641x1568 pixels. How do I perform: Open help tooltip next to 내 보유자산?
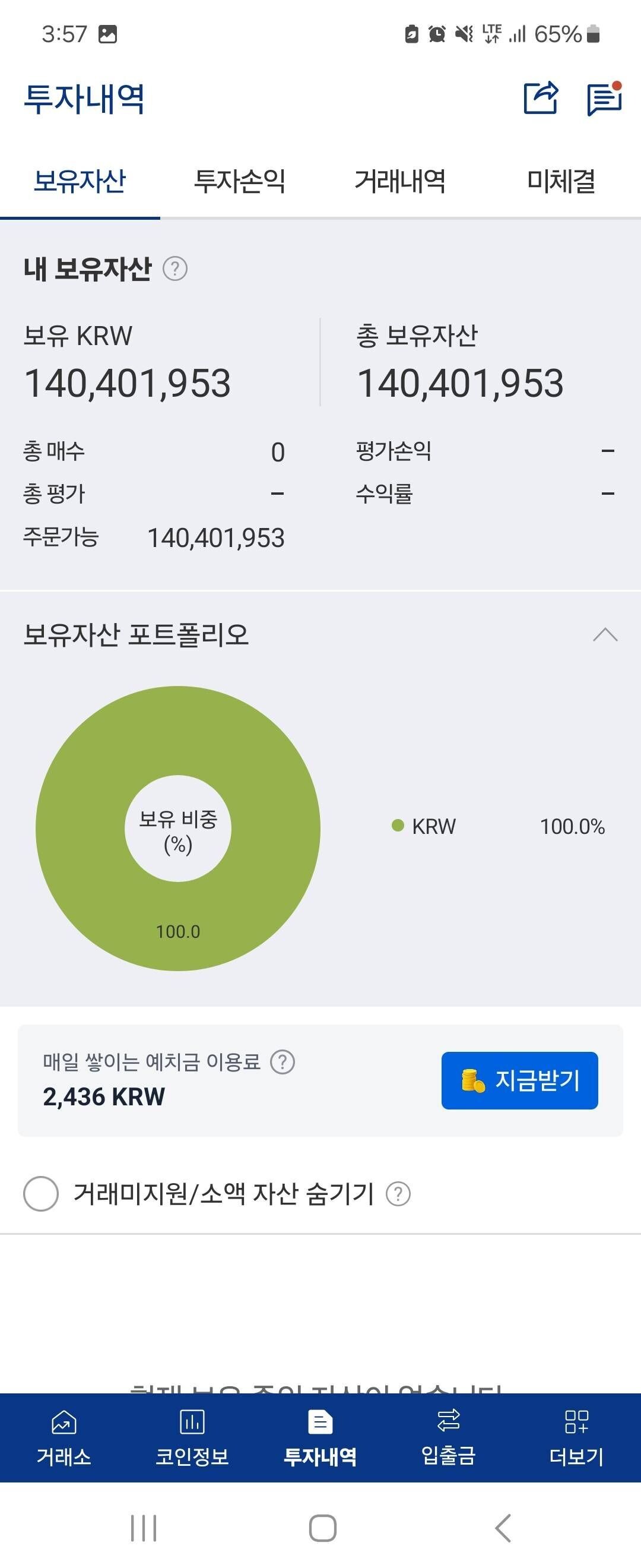click(x=175, y=268)
